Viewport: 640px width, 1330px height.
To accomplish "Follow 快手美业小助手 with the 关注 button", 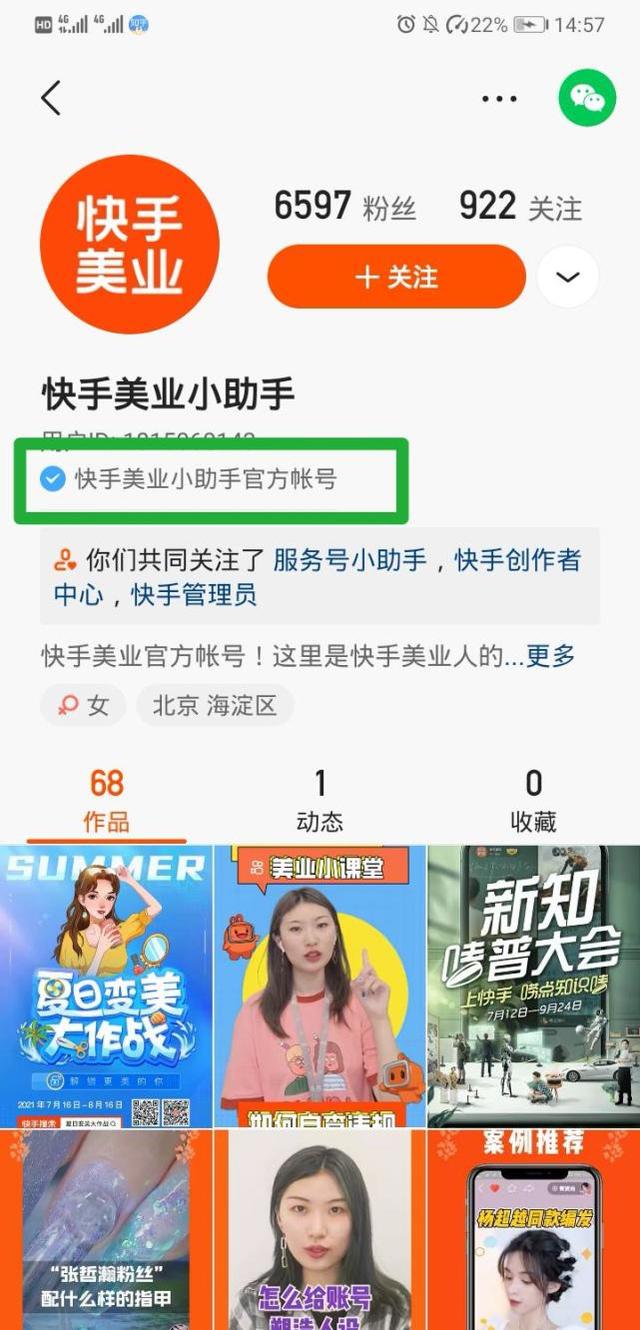I will 396,277.
